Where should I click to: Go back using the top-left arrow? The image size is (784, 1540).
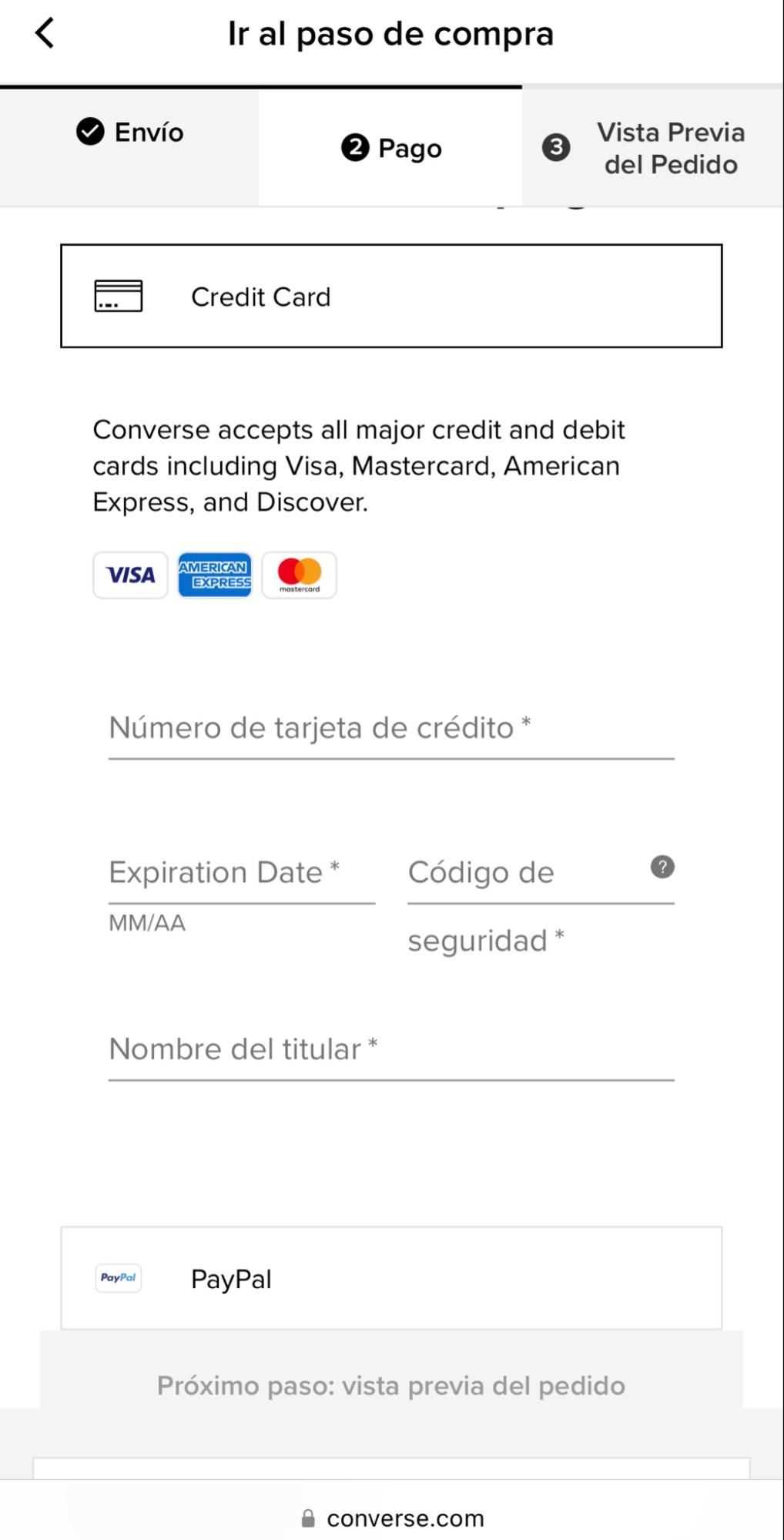45,33
